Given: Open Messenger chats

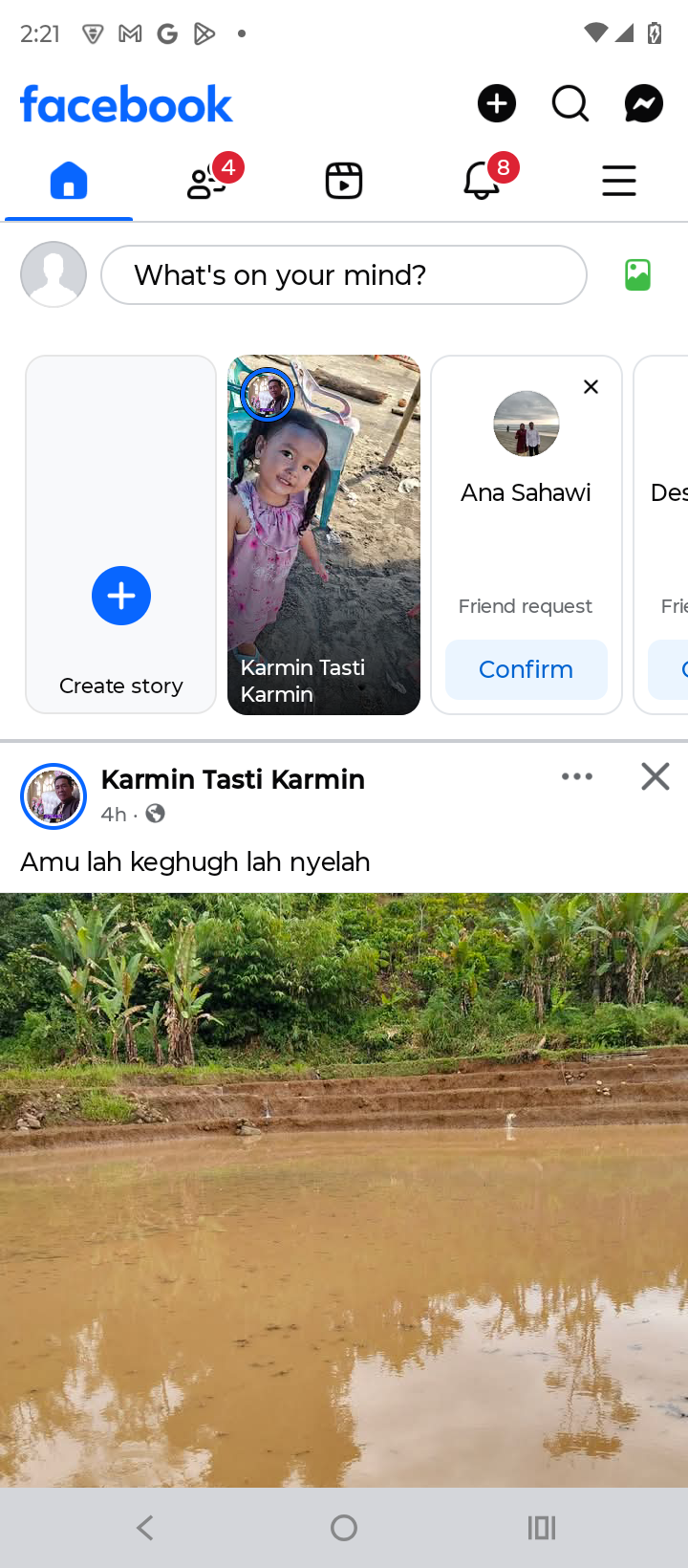Looking at the screenshot, I should [x=644, y=103].
